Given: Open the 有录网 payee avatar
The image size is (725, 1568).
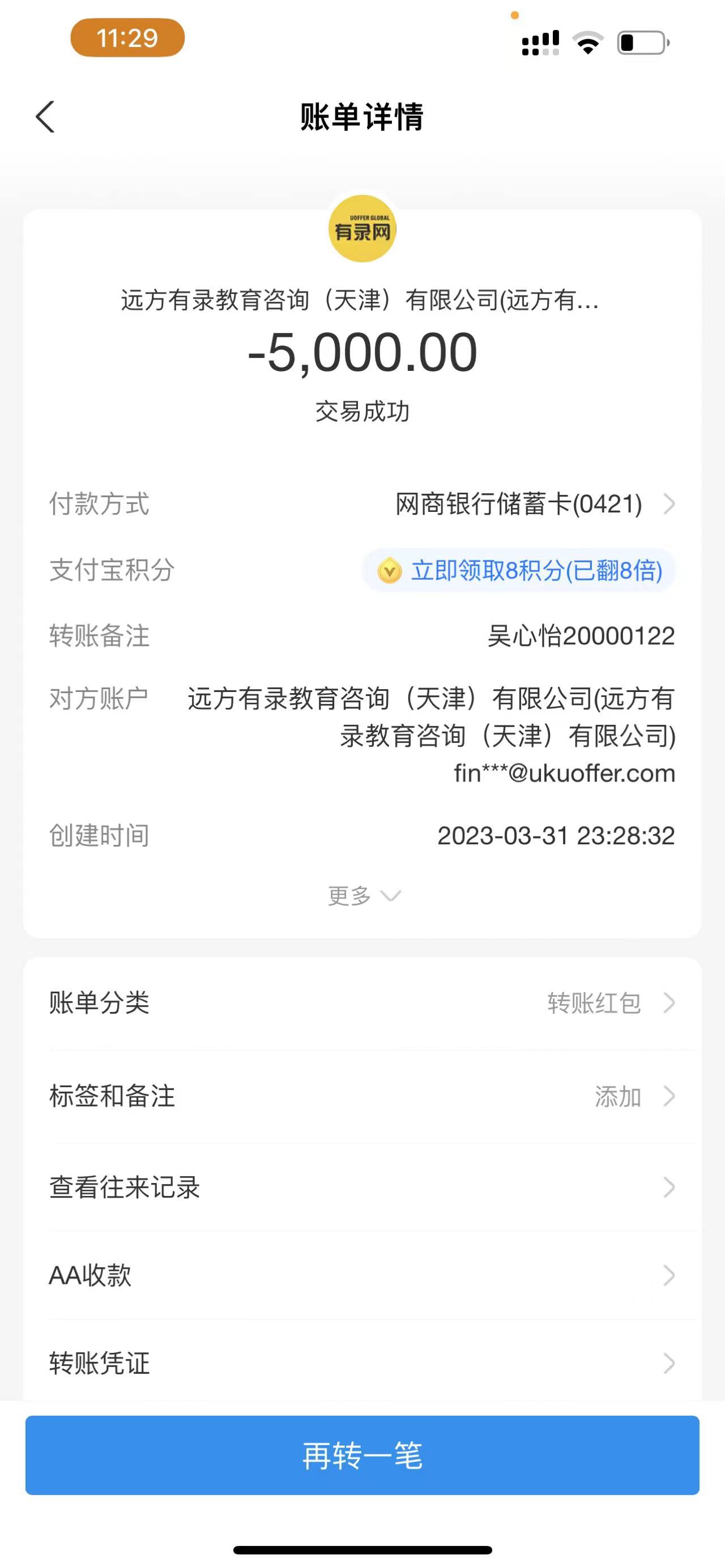Looking at the screenshot, I should pyautogui.click(x=362, y=229).
